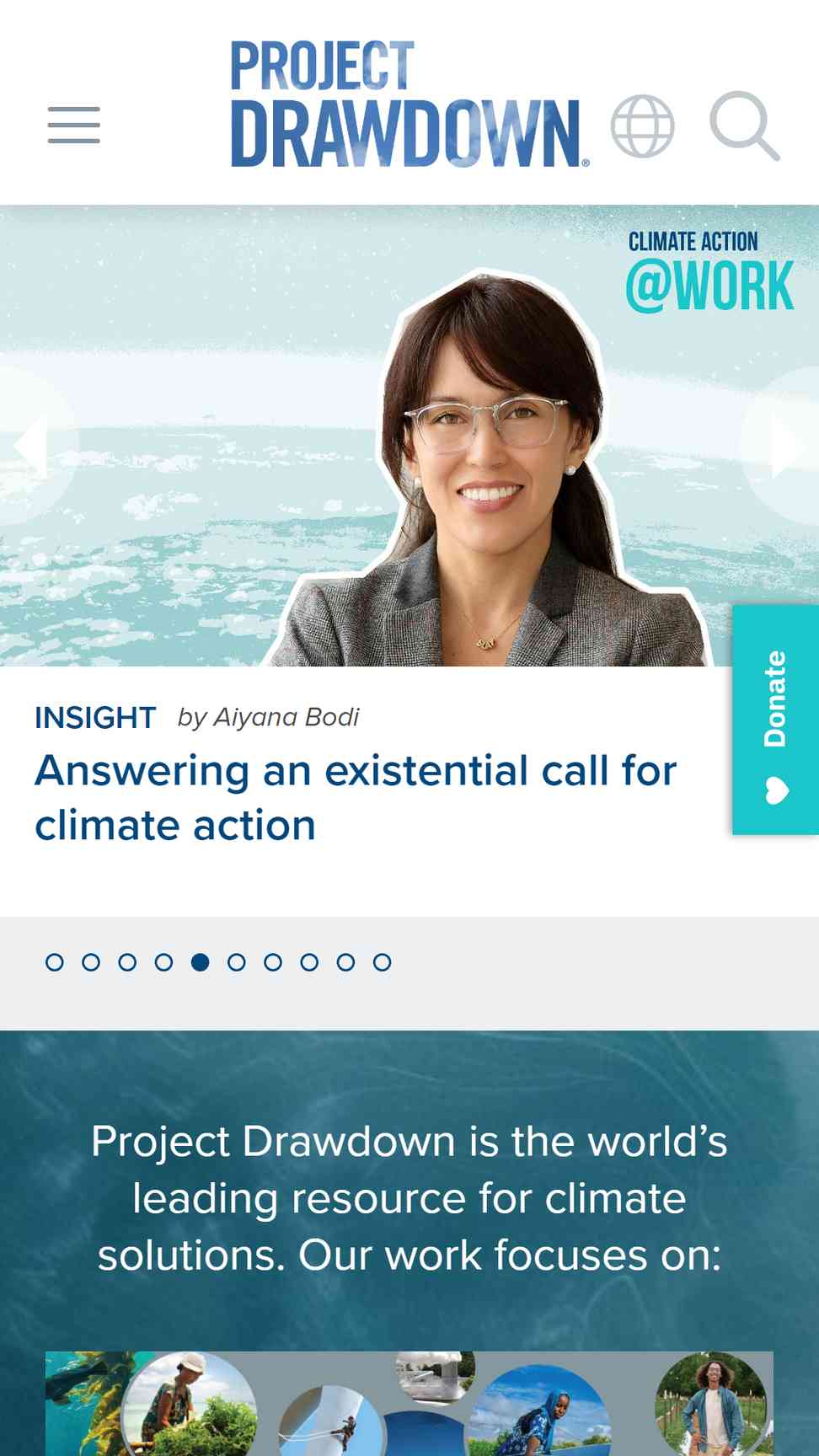The height and width of the screenshot is (1456, 819).
Task: Open the search magnifier
Action: coord(744,126)
